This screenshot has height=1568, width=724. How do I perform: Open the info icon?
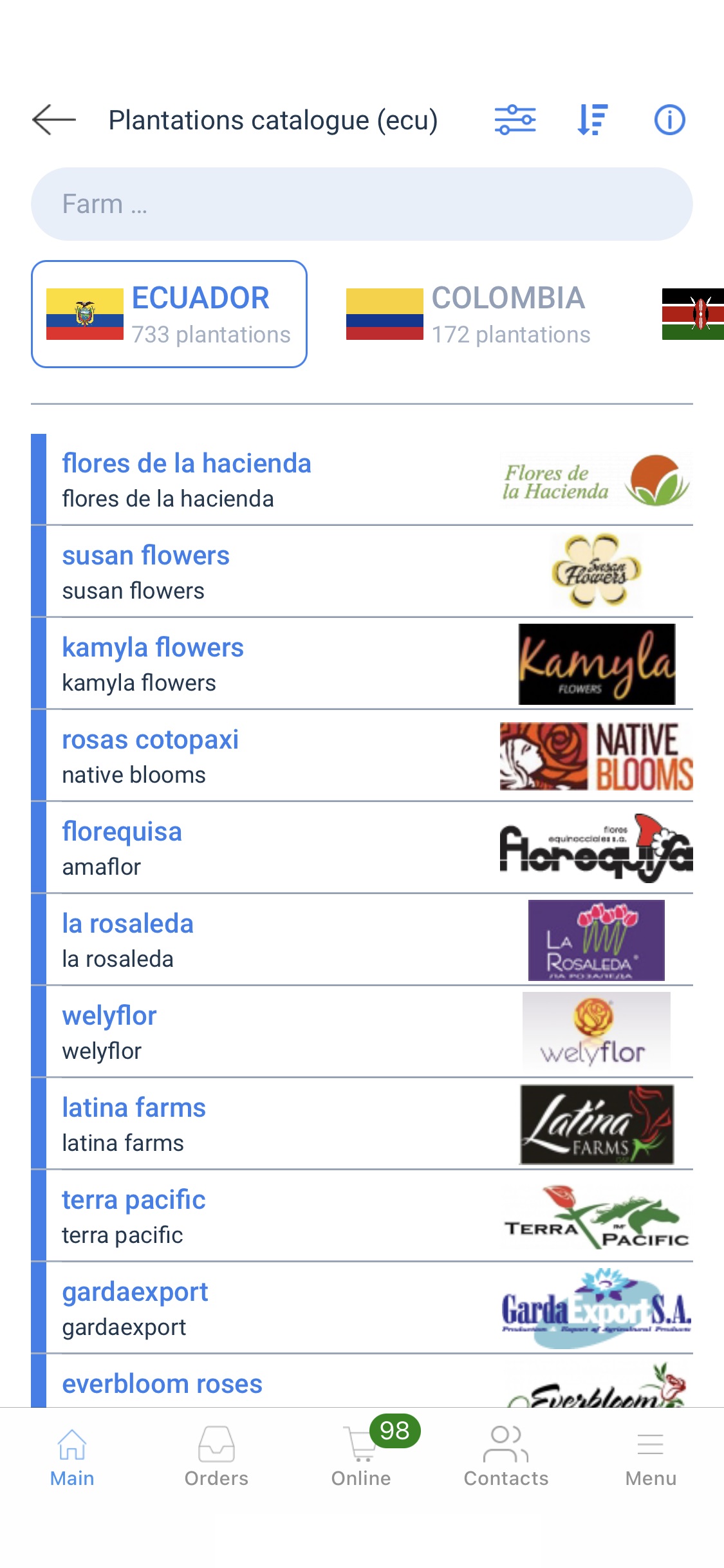pyautogui.click(x=669, y=120)
